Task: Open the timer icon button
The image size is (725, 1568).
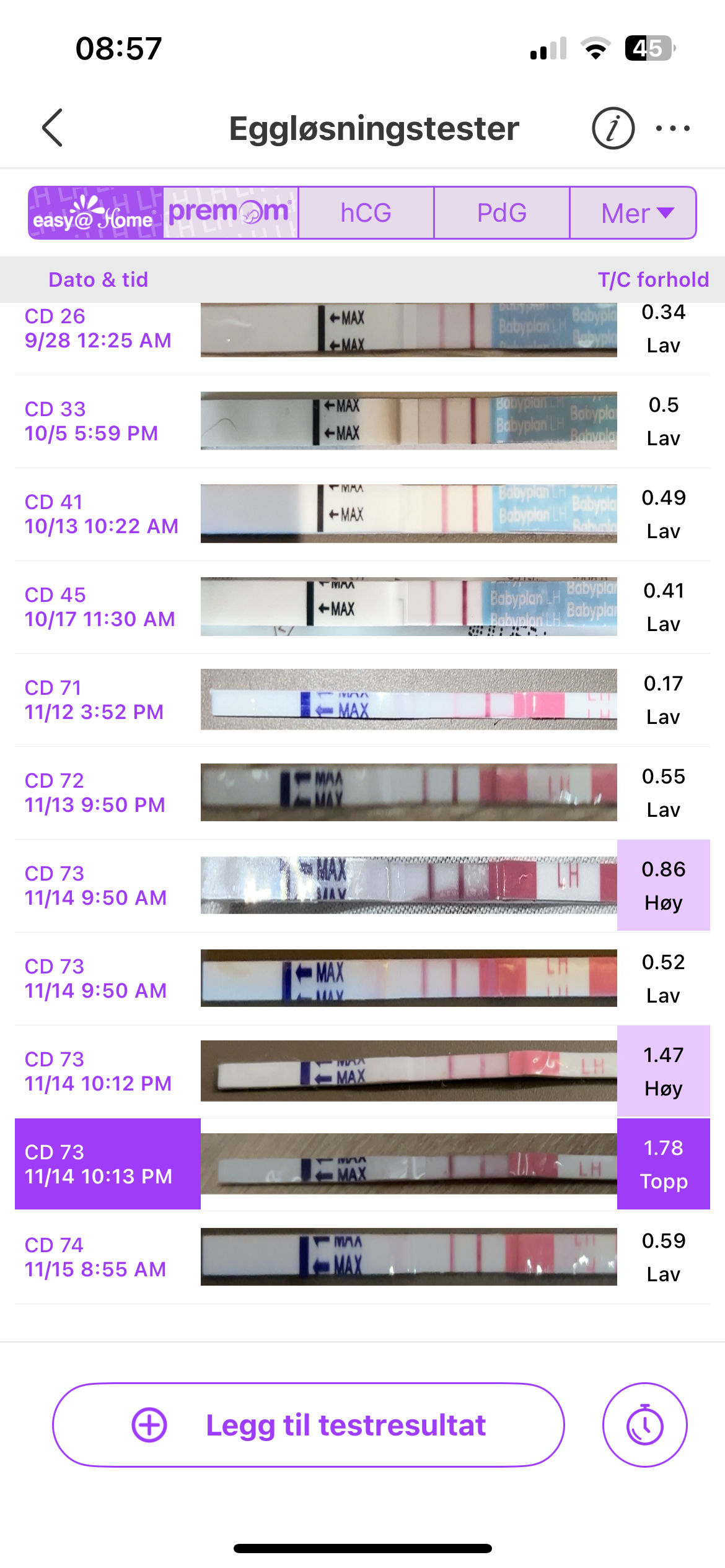Action: 644,1424
